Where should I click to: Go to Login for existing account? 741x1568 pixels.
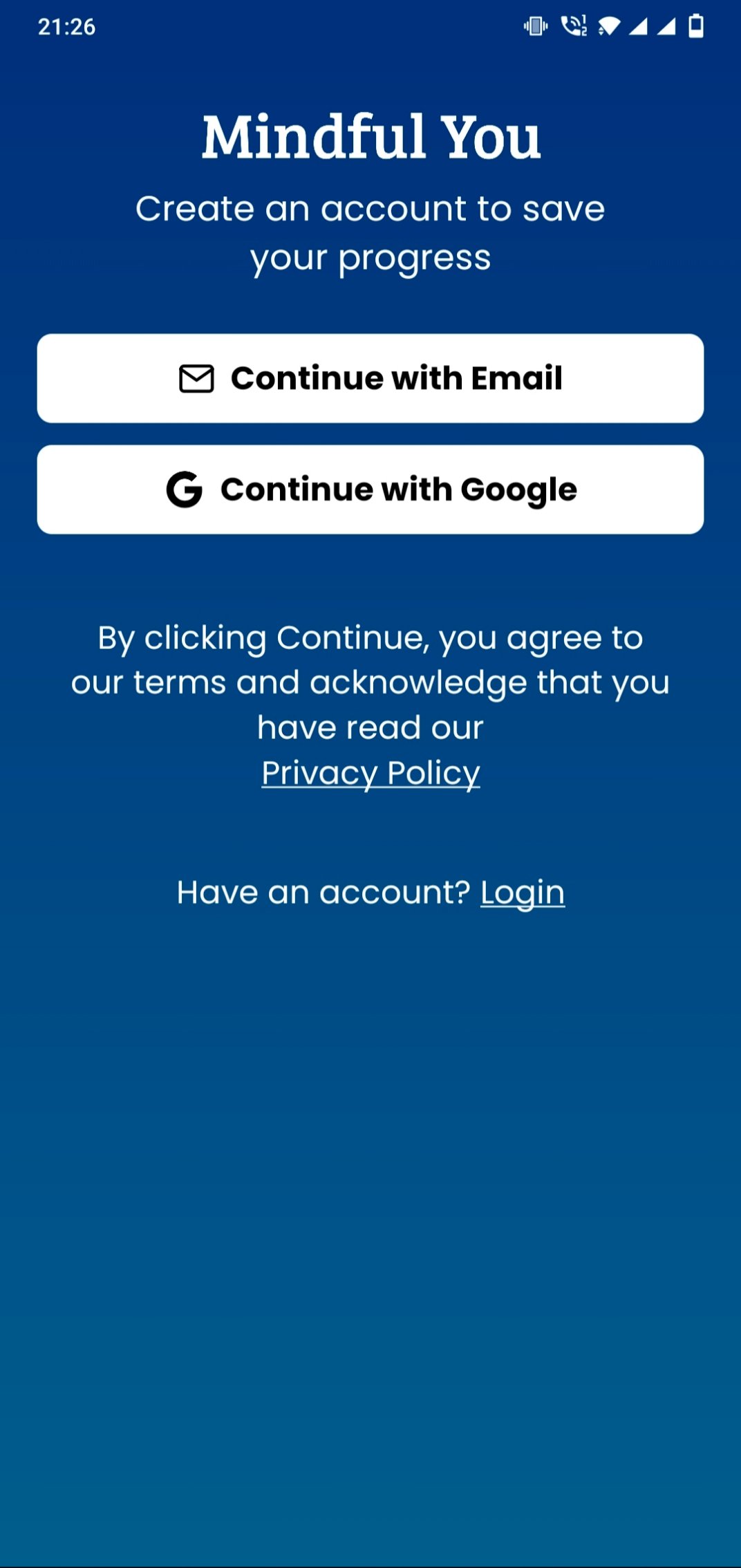523,893
